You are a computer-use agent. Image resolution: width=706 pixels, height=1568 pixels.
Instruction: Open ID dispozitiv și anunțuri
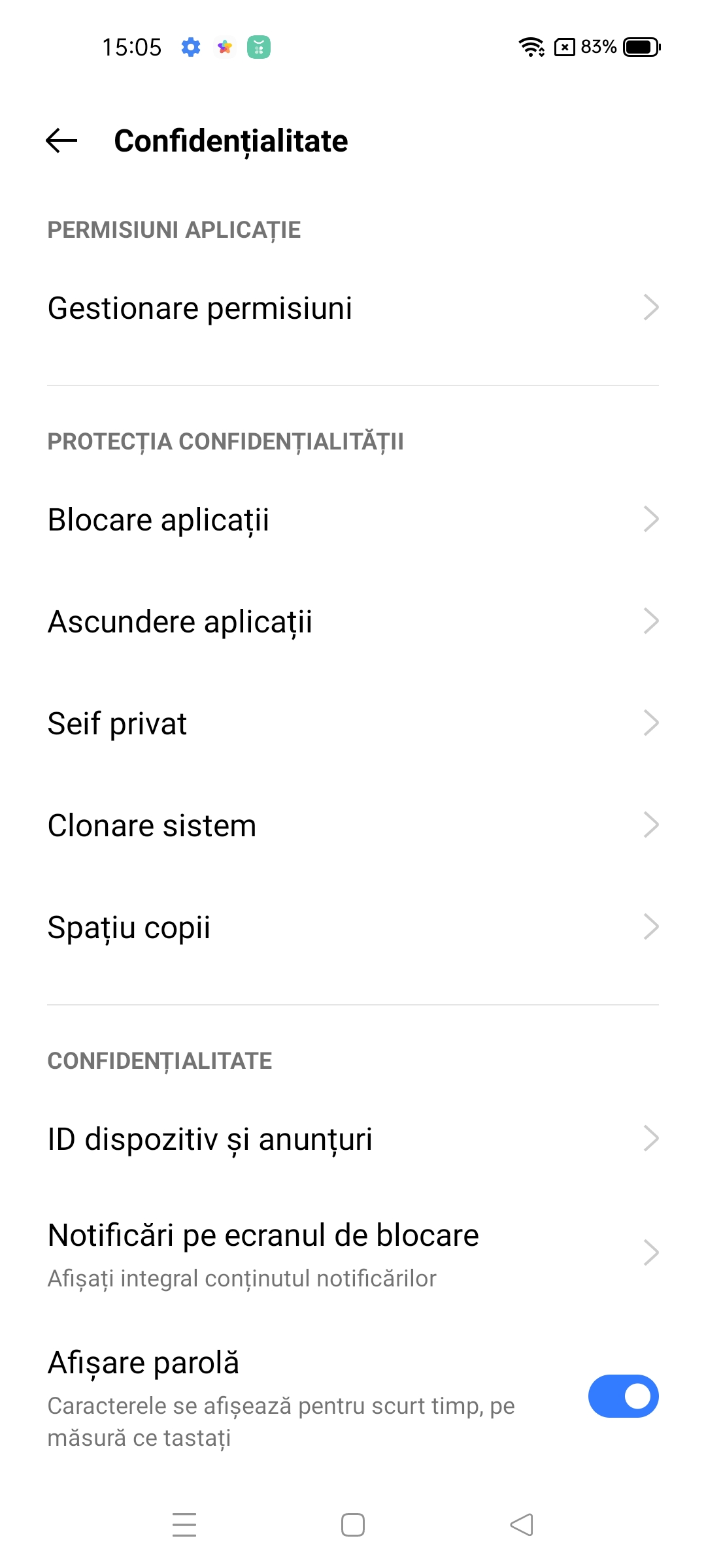coord(353,1139)
